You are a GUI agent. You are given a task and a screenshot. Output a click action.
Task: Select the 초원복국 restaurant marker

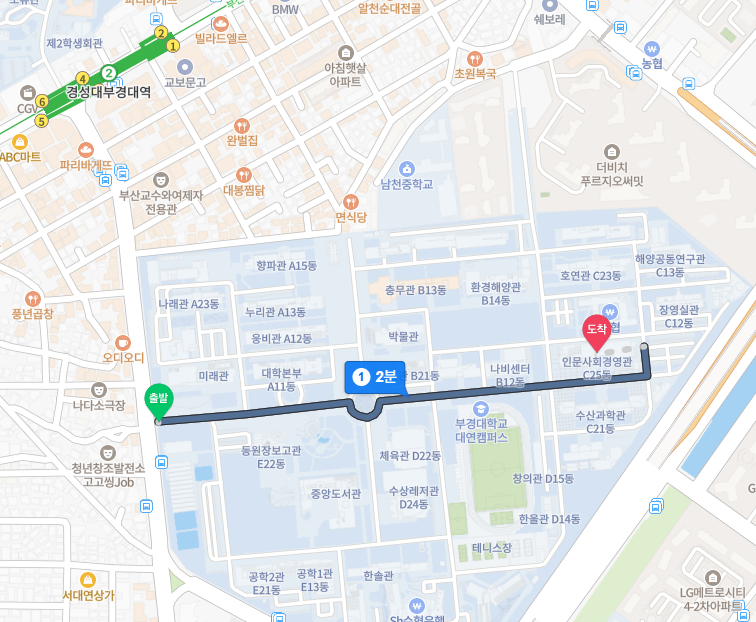point(475,57)
